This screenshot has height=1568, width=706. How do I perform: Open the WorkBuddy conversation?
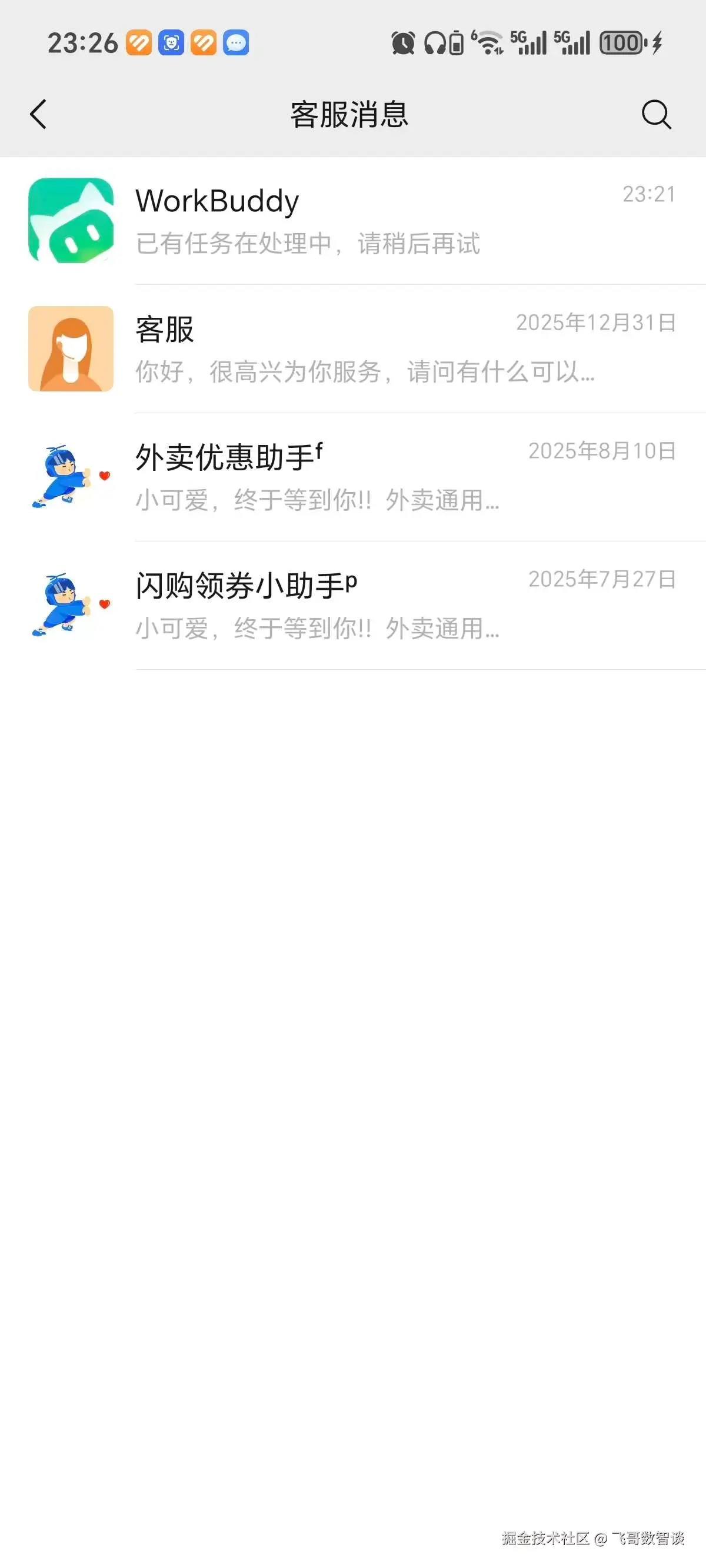pos(353,220)
